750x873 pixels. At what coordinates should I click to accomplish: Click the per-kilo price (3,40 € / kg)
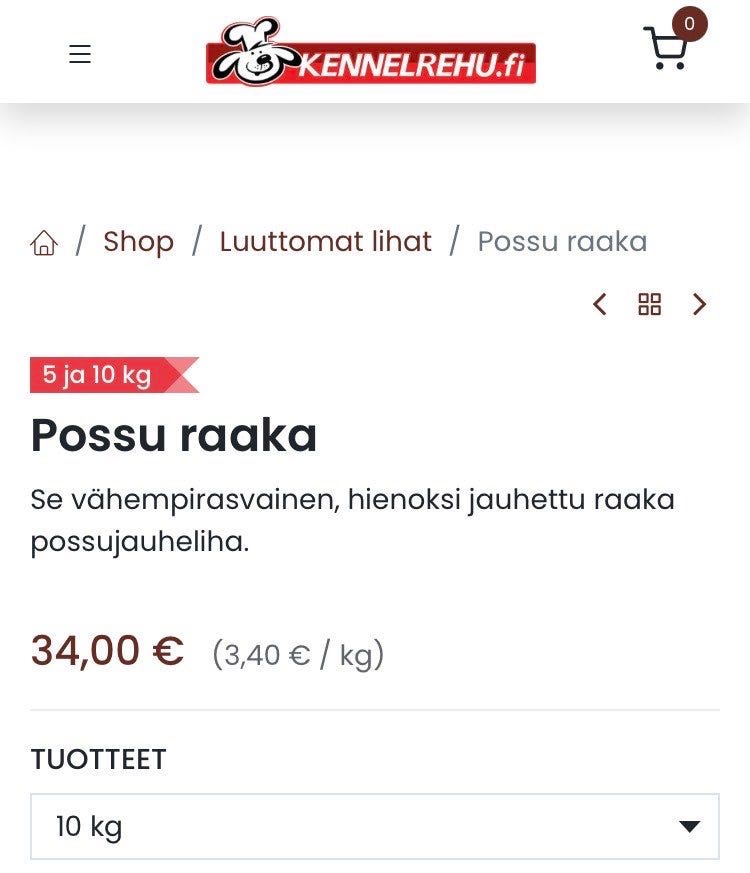297,653
